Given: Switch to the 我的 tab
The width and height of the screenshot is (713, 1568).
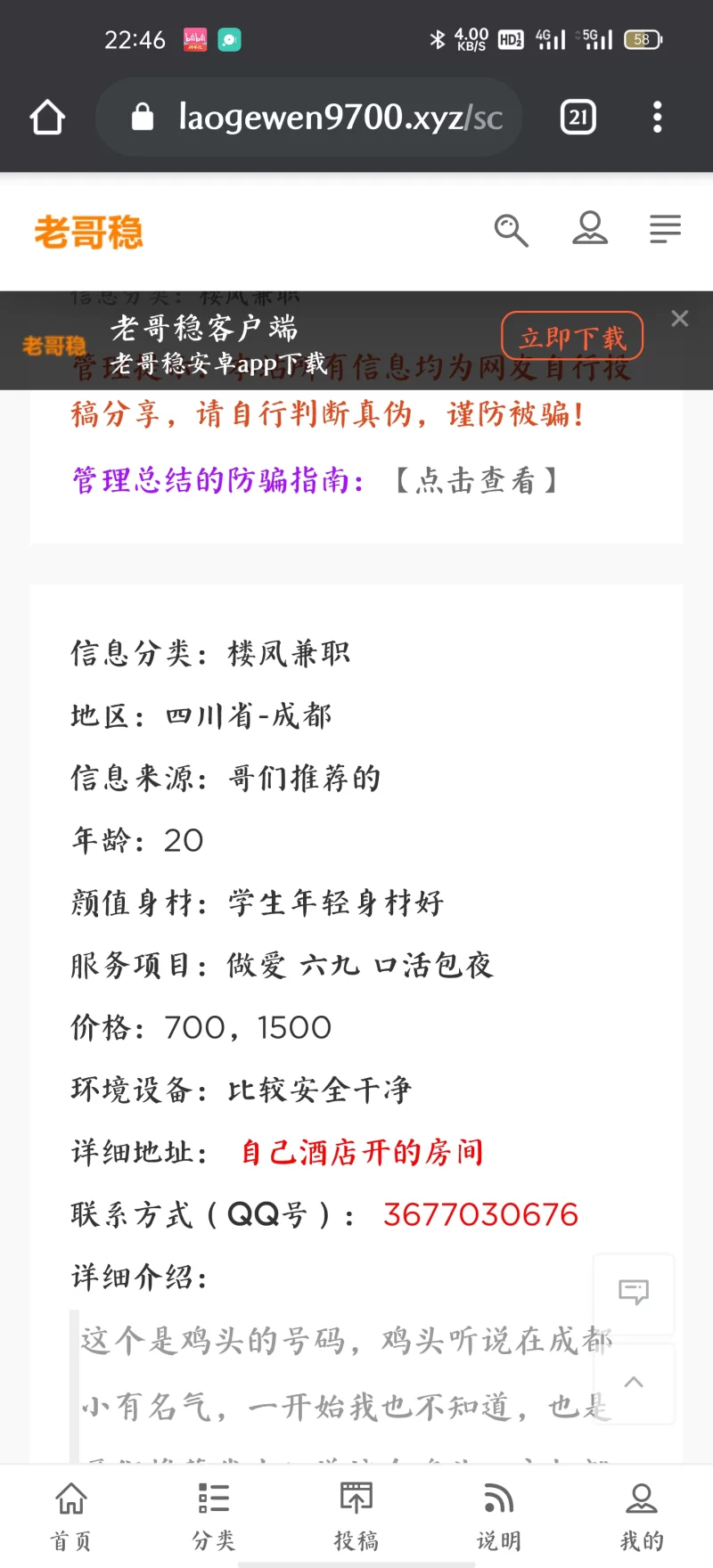Looking at the screenshot, I should pyautogui.click(x=642, y=1515).
